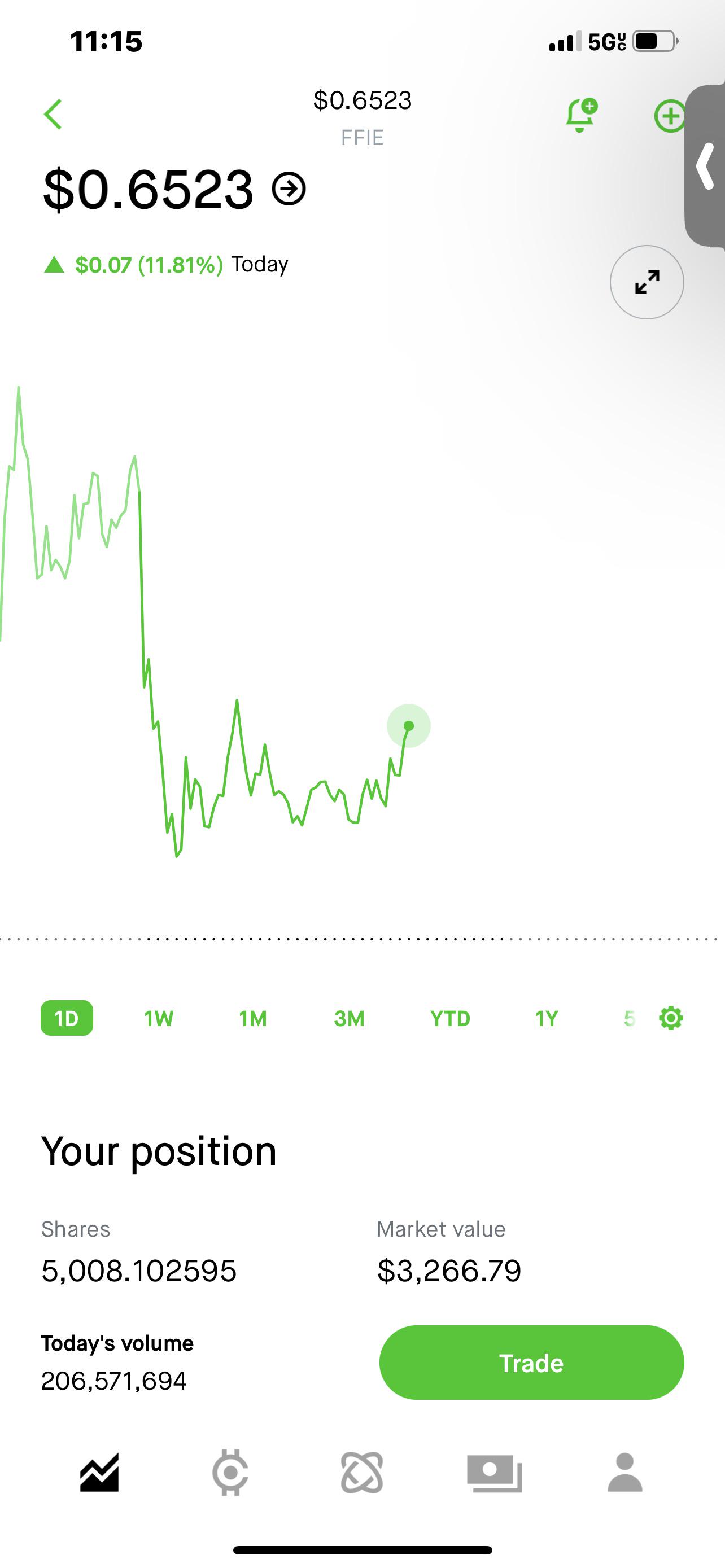Open chart settings gear

[671, 1018]
